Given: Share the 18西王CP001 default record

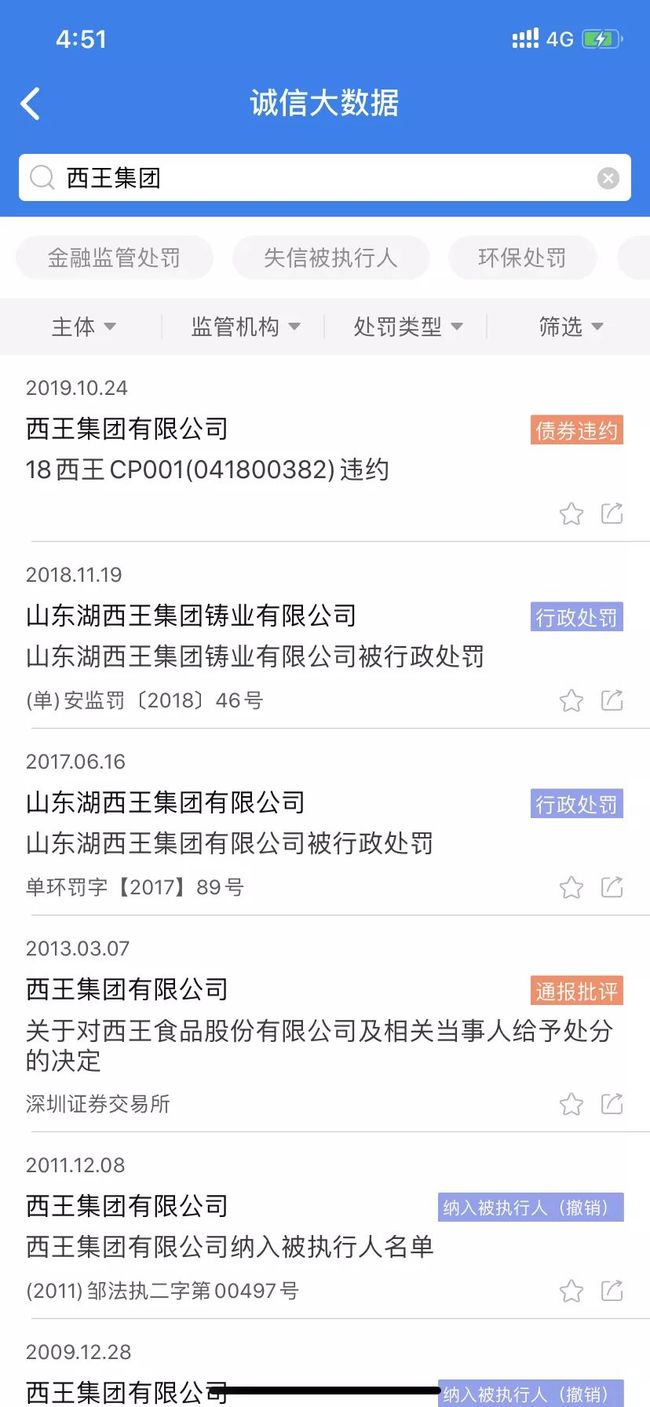Looking at the screenshot, I should pyautogui.click(x=612, y=514).
